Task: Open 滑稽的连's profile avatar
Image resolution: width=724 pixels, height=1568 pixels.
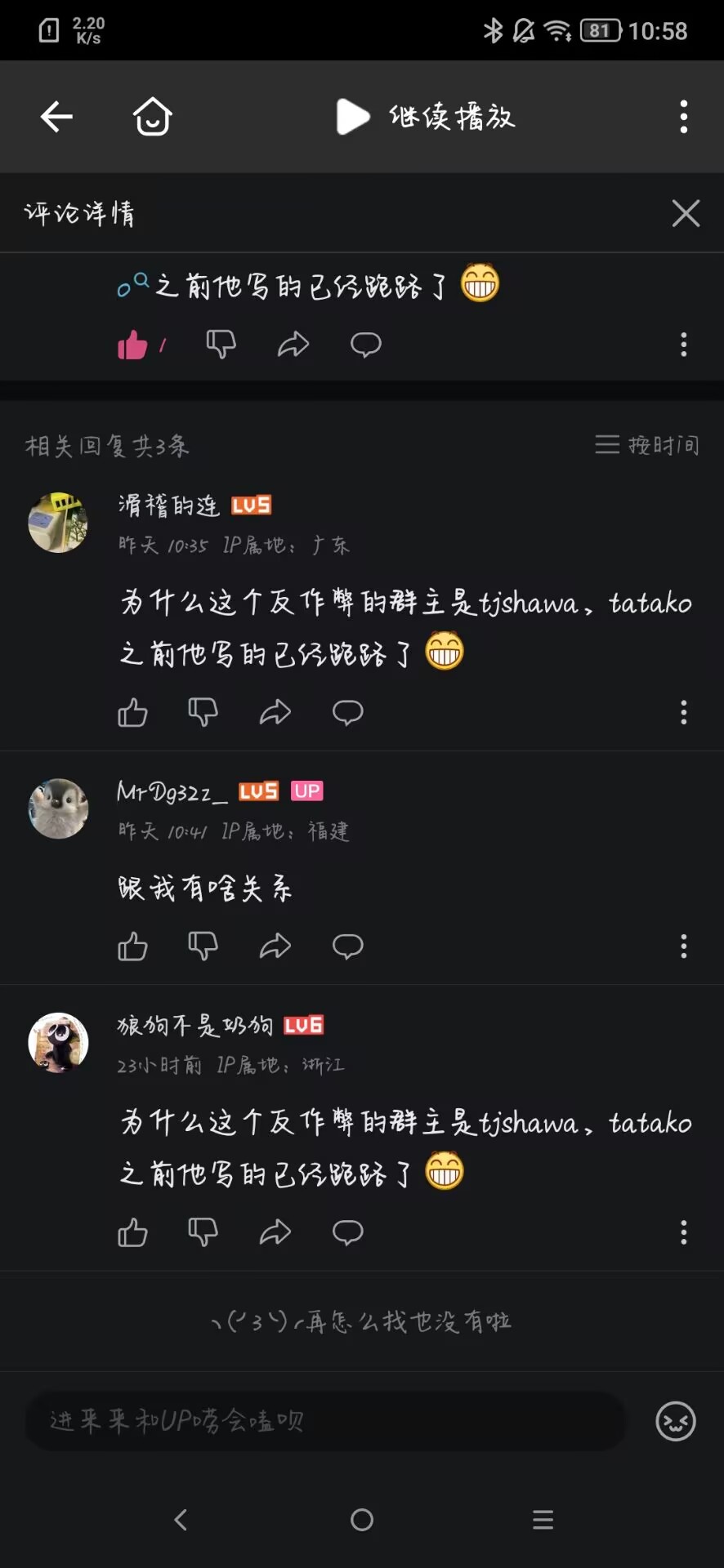Action: (58, 523)
